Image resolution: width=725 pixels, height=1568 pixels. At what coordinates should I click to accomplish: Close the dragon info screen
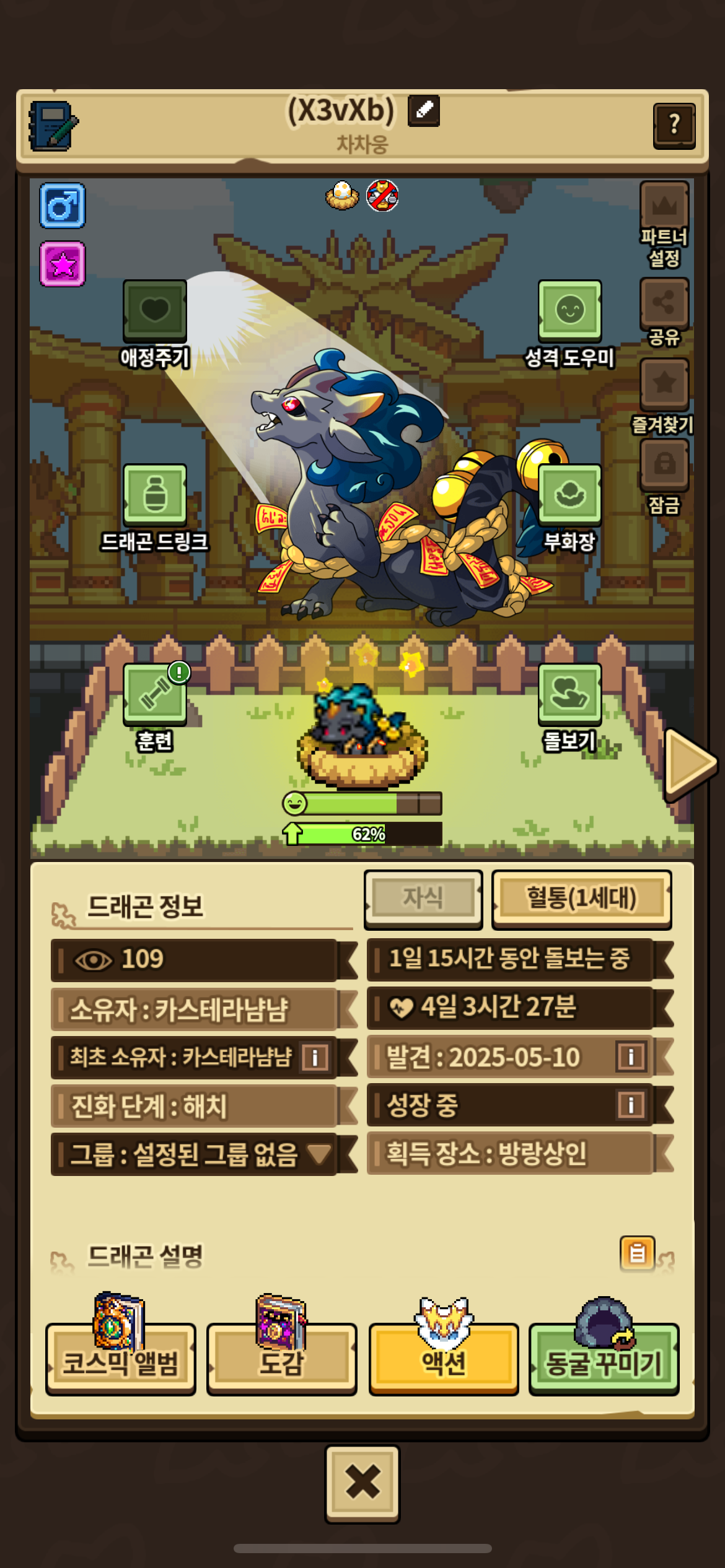tap(362, 1484)
